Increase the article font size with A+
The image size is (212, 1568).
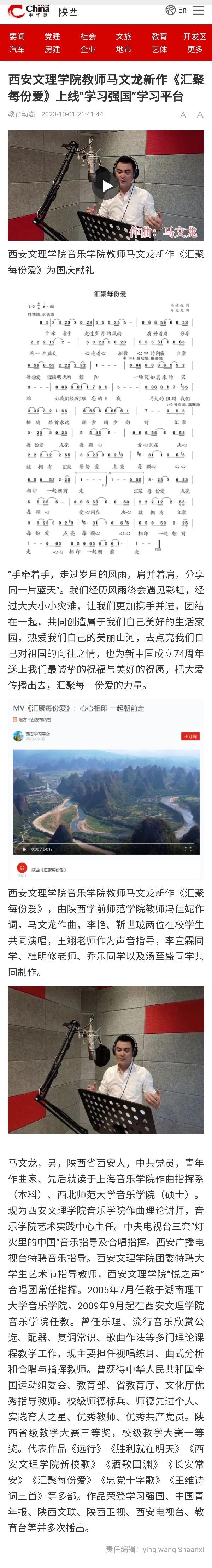pyautogui.click(x=184, y=114)
